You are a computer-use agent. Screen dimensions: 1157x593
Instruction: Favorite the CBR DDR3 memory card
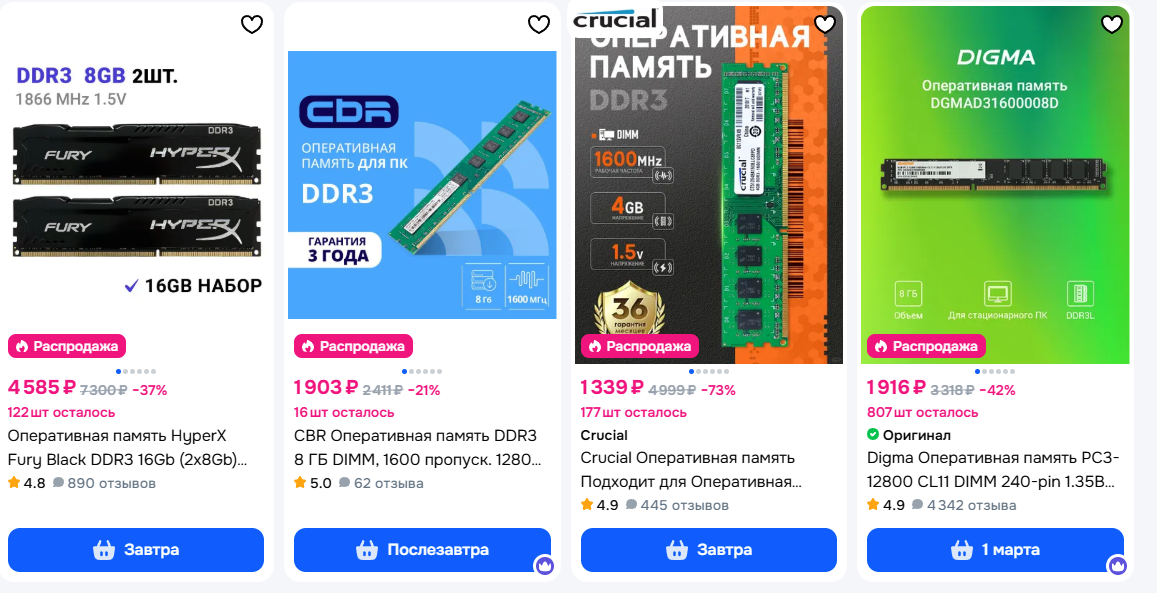[539, 24]
